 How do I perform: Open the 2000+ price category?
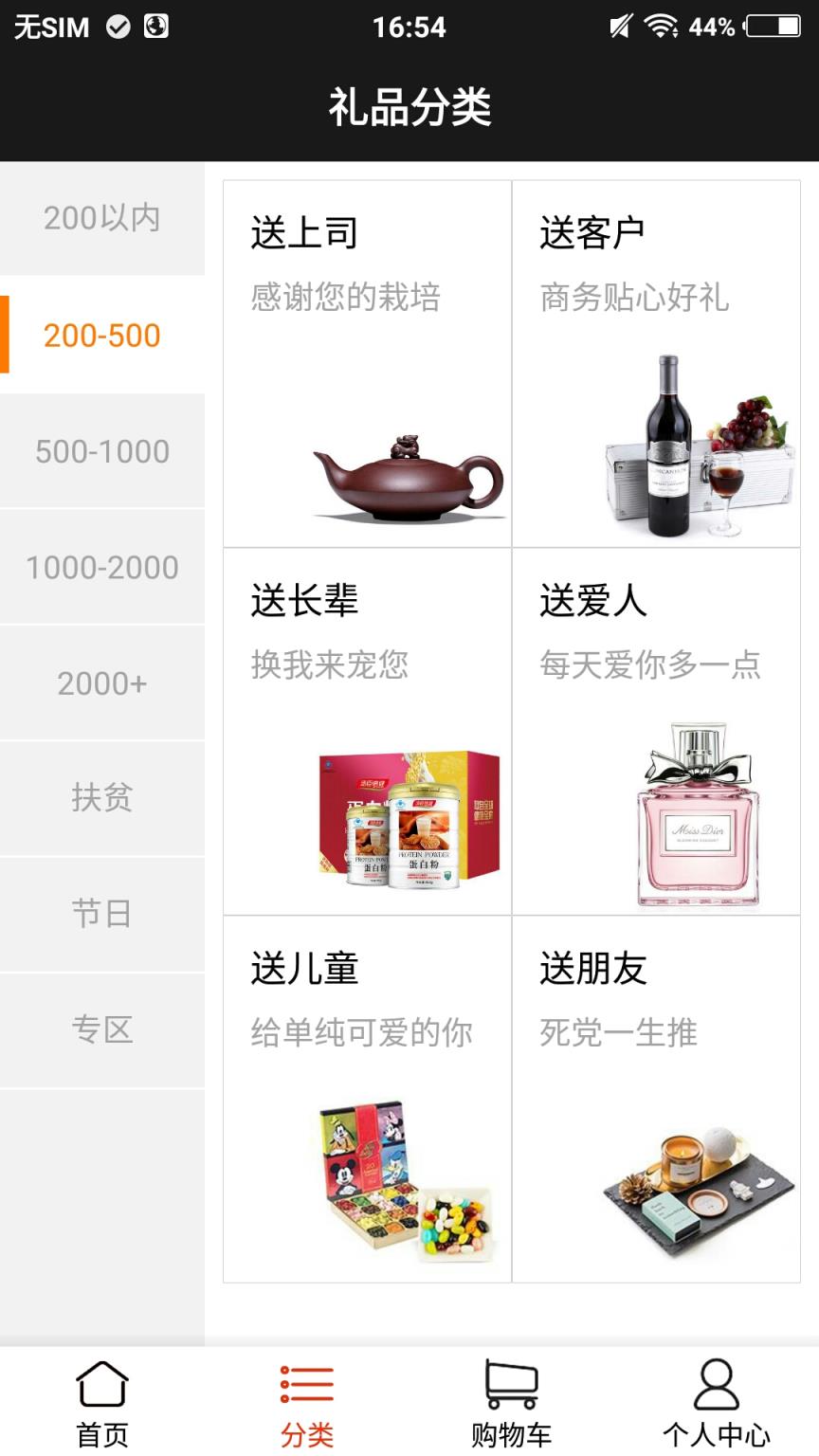(x=102, y=682)
